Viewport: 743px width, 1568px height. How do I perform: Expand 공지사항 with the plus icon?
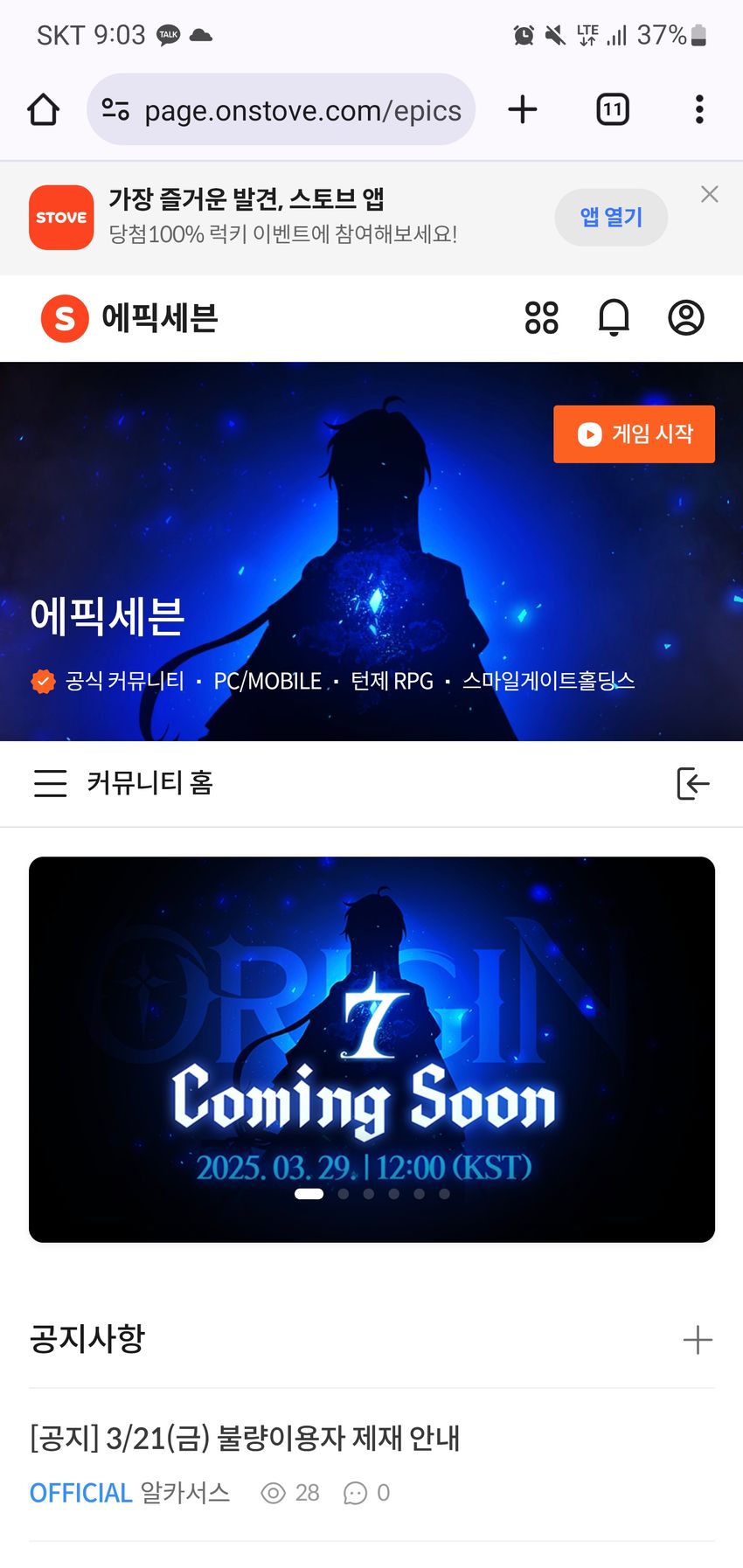[698, 1340]
